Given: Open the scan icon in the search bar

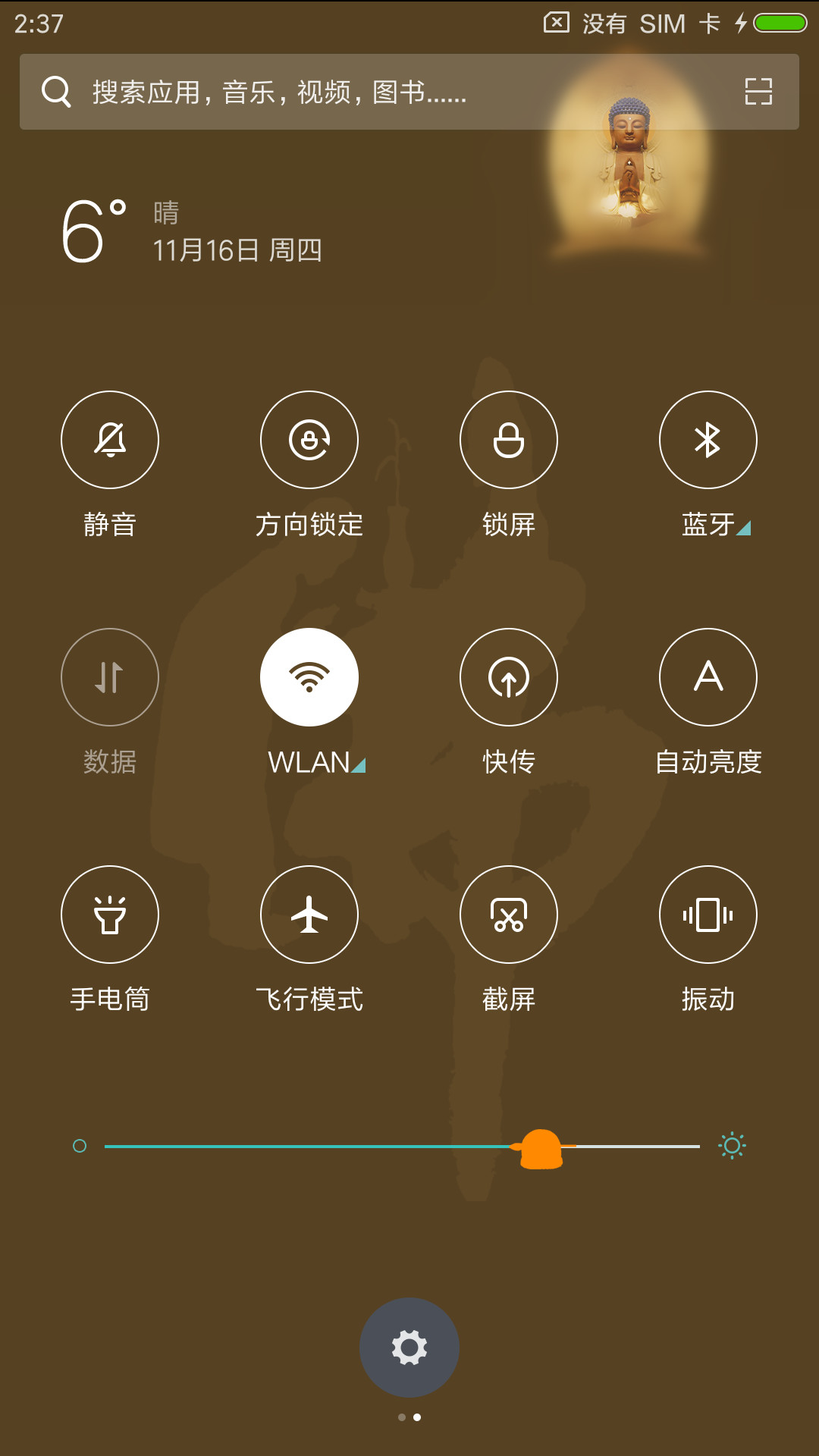Looking at the screenshot, I should [x=758, y=92].
